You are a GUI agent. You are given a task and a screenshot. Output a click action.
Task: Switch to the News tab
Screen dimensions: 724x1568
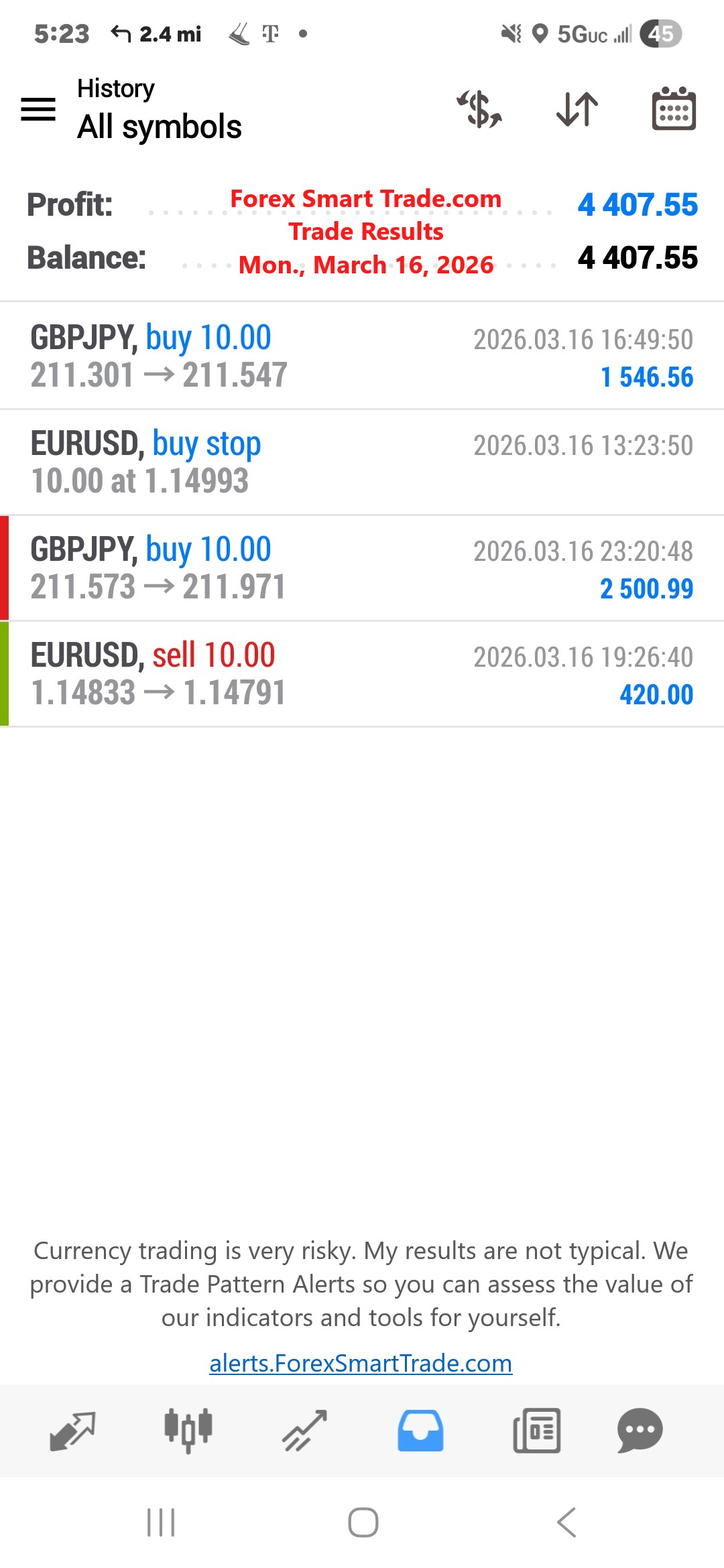coord(536,1431)
